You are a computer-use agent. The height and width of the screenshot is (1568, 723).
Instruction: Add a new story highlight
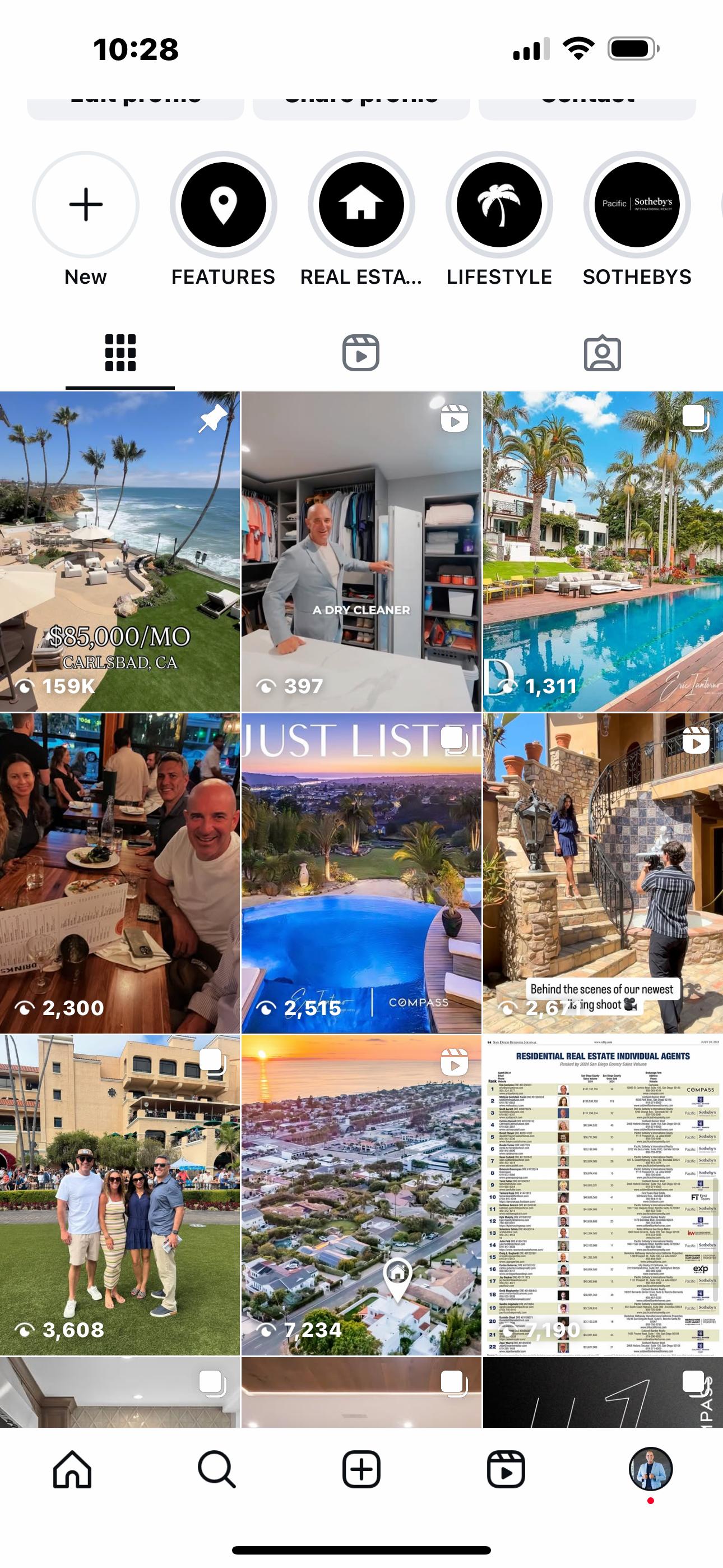86,205
